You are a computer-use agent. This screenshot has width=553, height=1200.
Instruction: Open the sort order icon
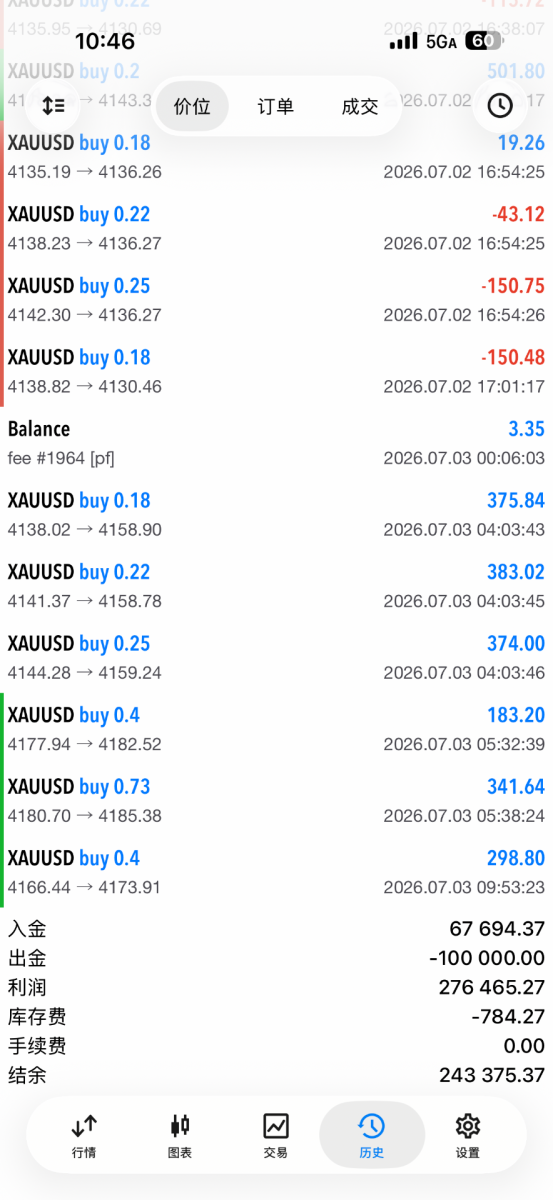pyautogui.click(x=52, y=105)
